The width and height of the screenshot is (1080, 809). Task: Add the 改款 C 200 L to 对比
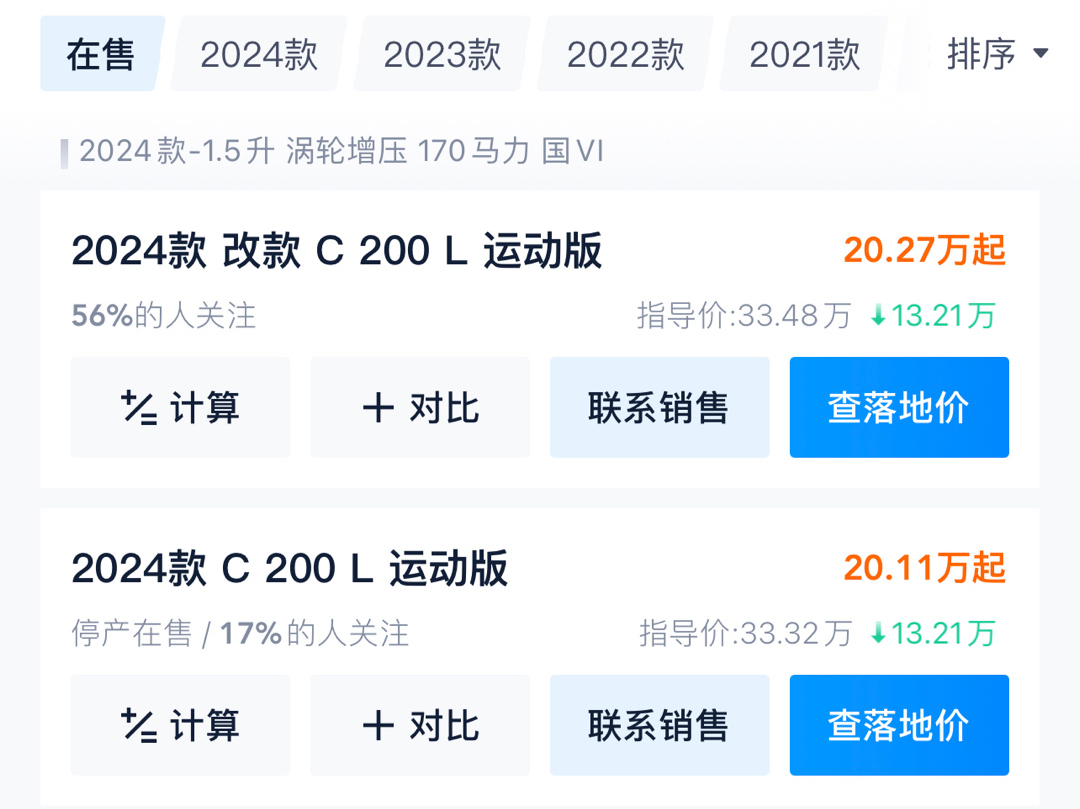420,408
